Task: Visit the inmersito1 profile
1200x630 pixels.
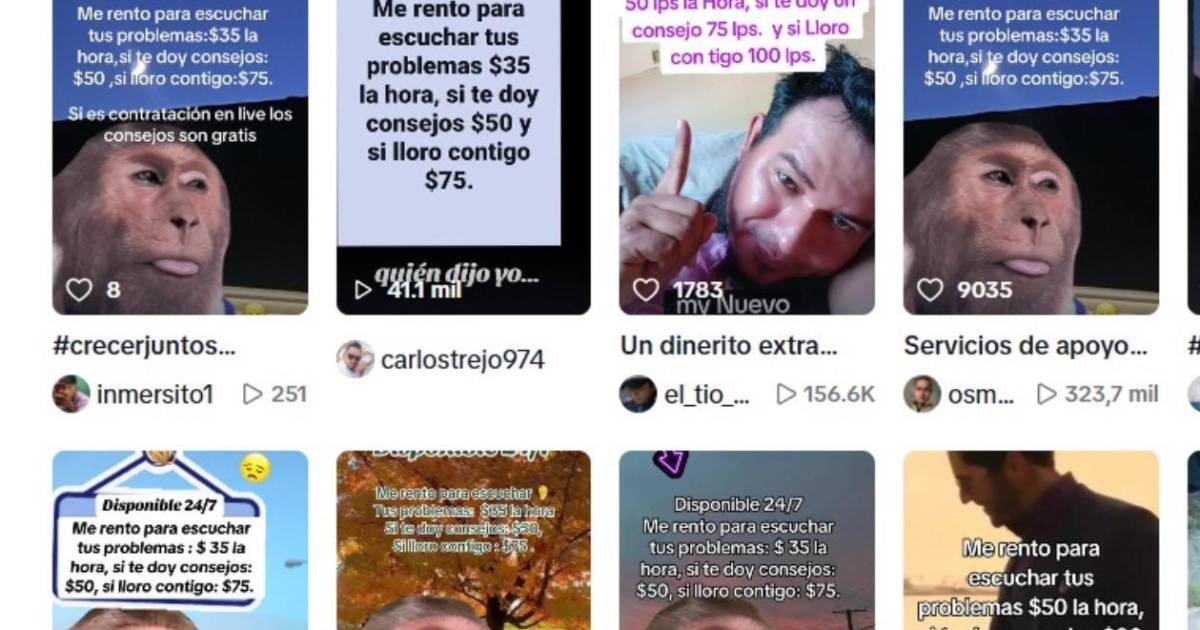Action: [x=154, y=395]
